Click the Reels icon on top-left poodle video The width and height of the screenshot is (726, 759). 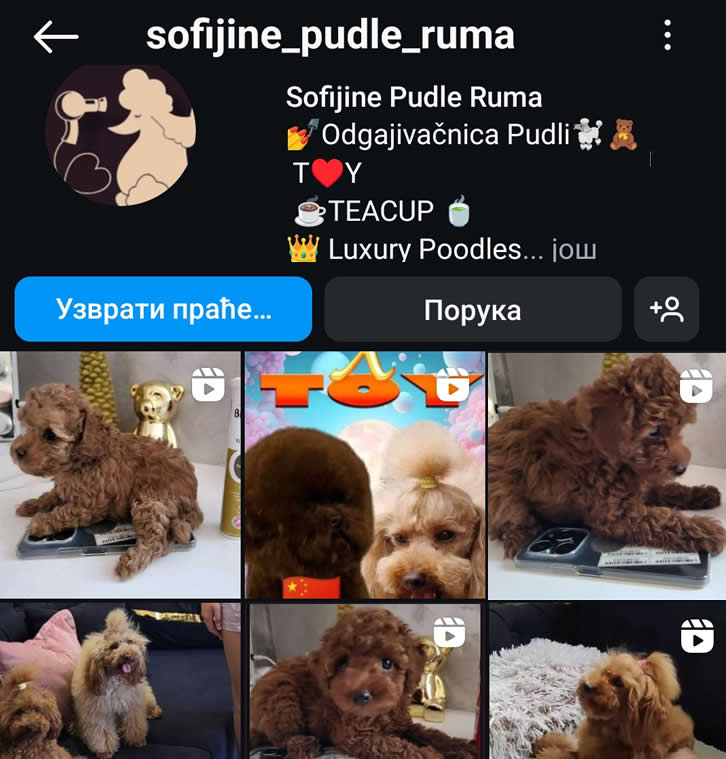(x=207, y=386)
